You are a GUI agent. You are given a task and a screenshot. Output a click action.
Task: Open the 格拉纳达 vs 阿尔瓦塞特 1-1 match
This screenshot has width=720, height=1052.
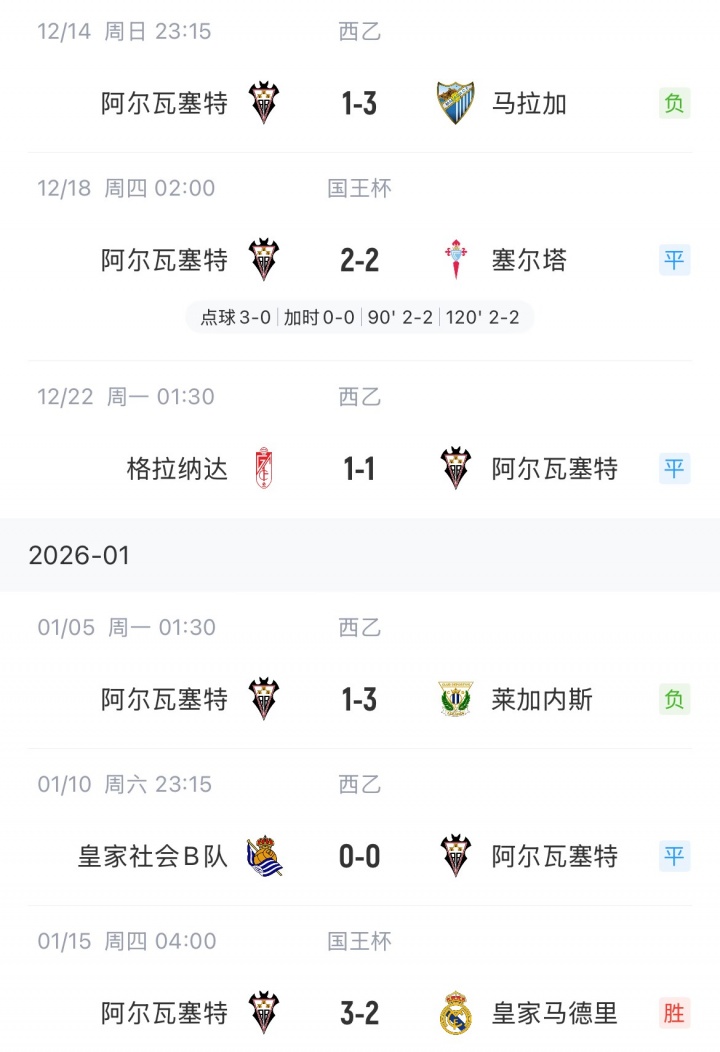point(359,468)
